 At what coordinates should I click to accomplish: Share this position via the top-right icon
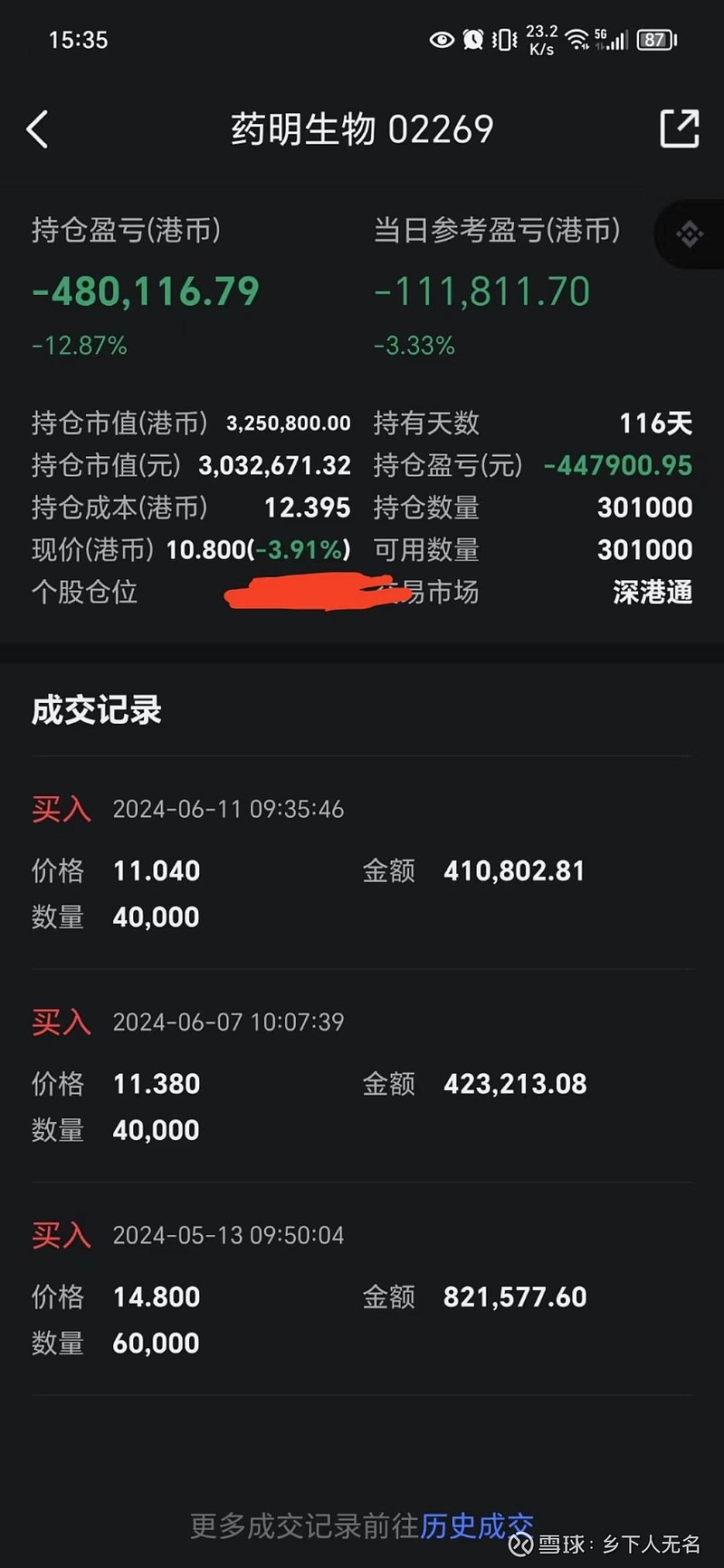point(680,128)
